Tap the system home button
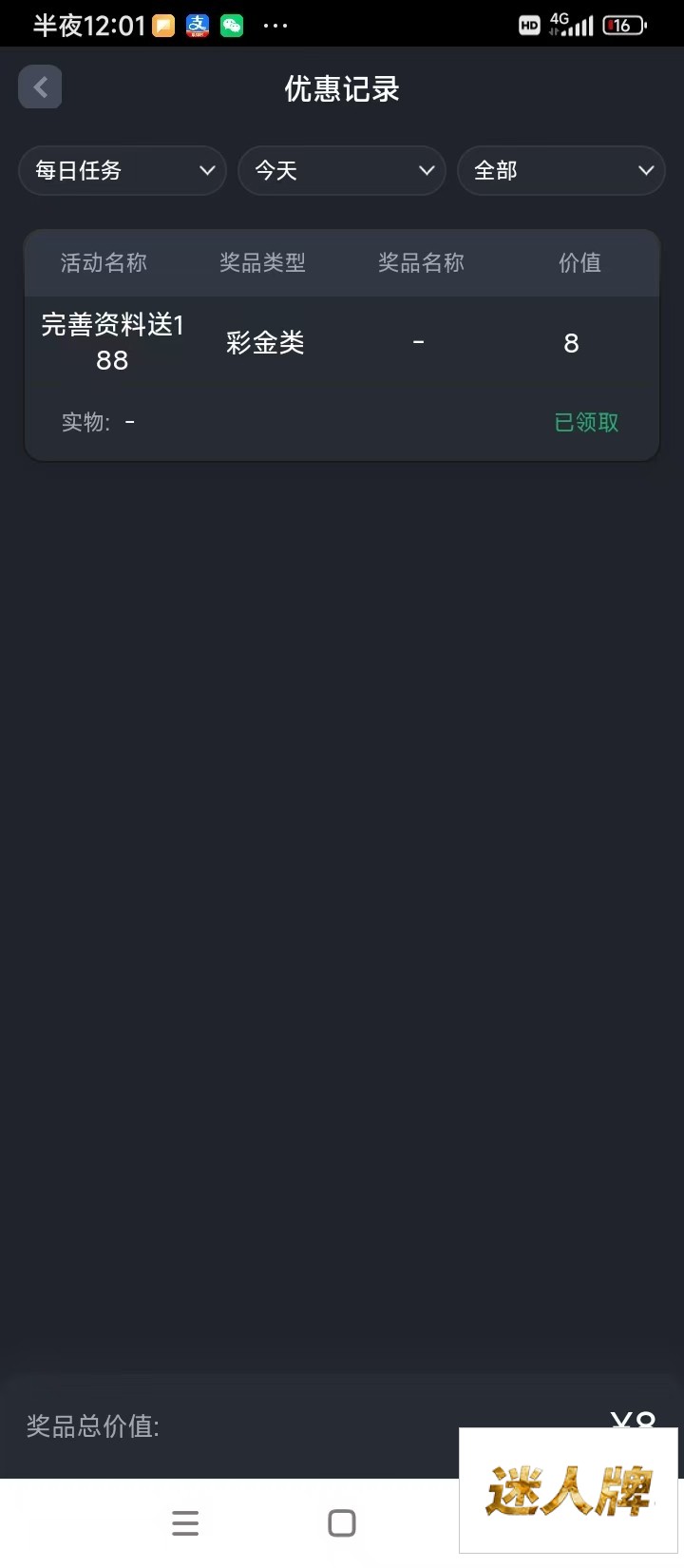 click(x=342, y=1522)
